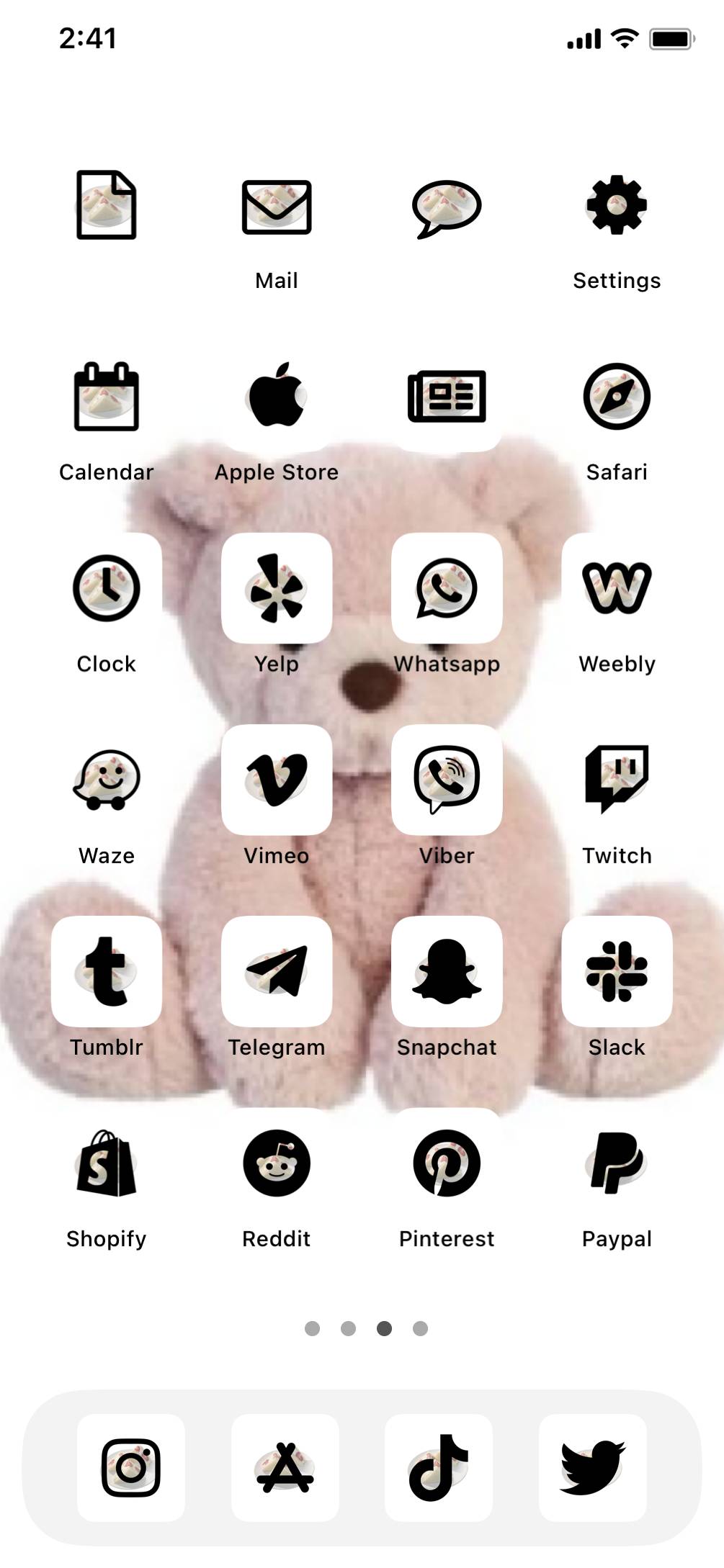Viewport: 724px width, 1568px height.
Task: Open Whatsapp
Action: pyautogui.click(x=447, y=588)
